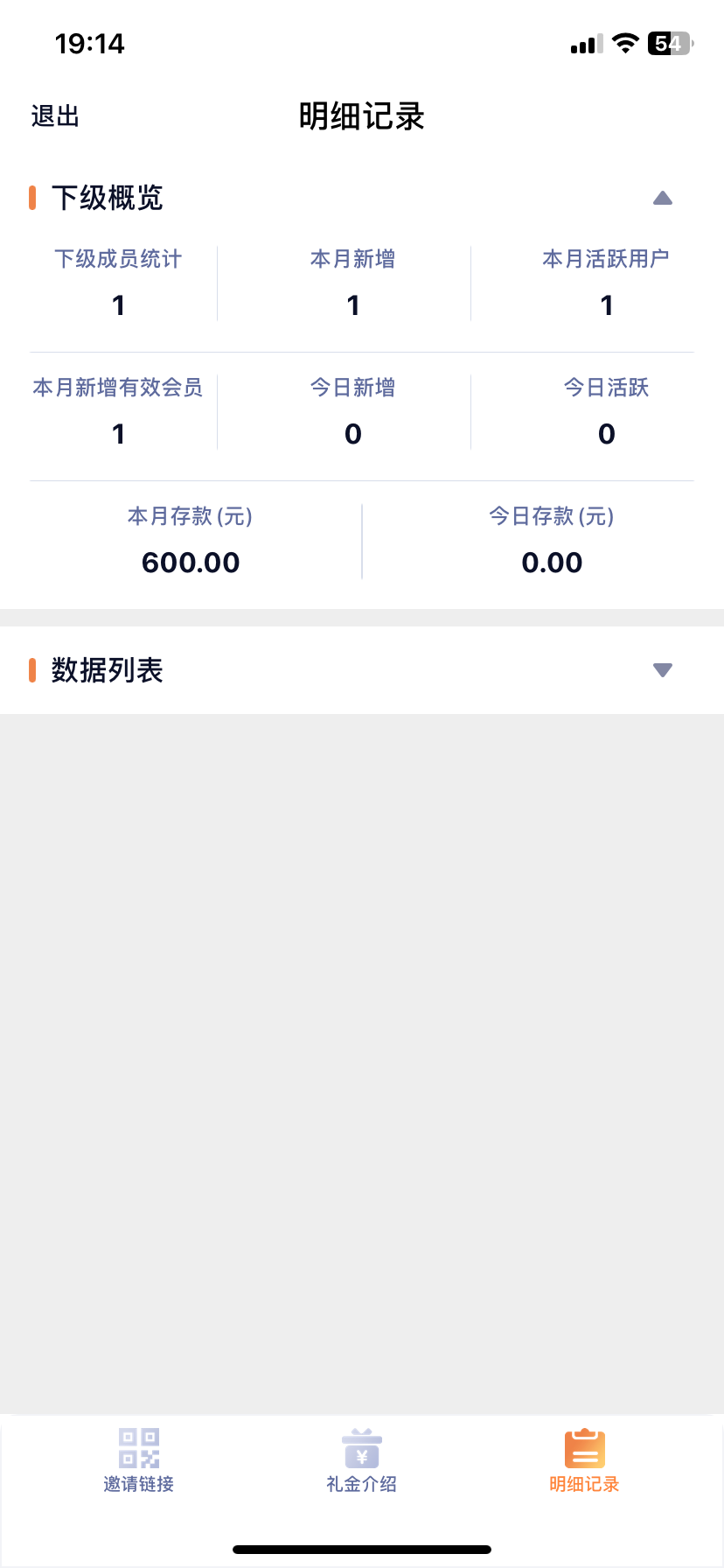The width and height of the screenshot is (724, 1568).
Task: Expand the 数据列表 section
Action: [x=663, y=670]
